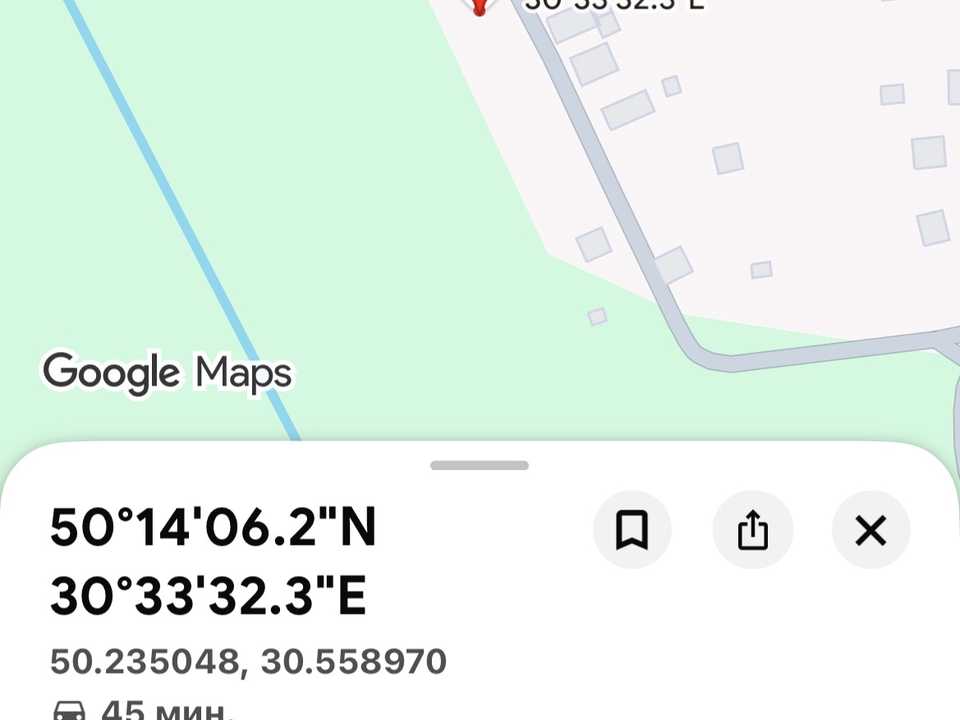Tap the red dropped pin on the map
Viewport: 960px width, 720px height.
(479, 6)
